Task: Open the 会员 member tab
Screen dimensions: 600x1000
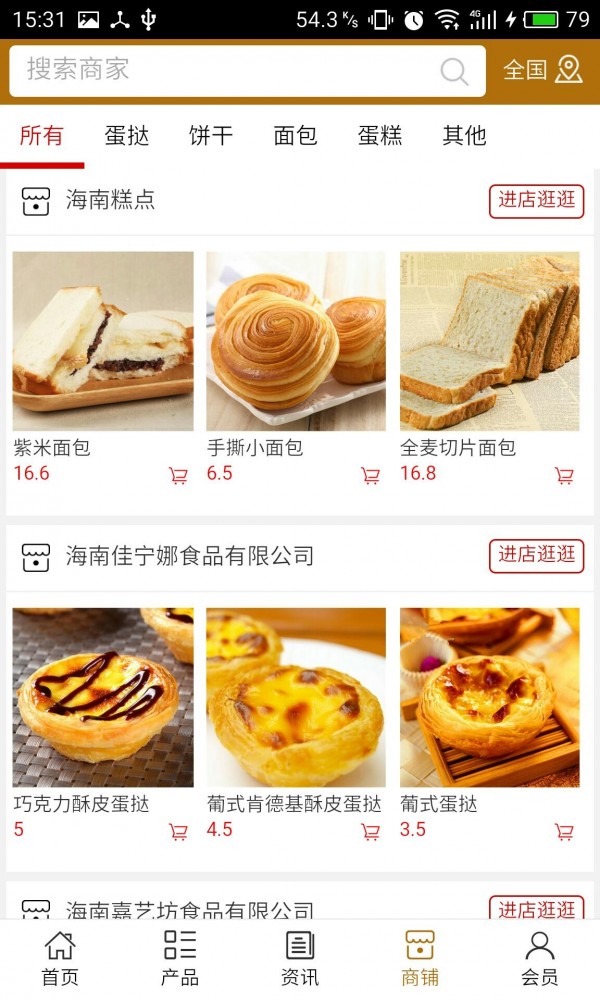Action: click(x=540, y=958)
